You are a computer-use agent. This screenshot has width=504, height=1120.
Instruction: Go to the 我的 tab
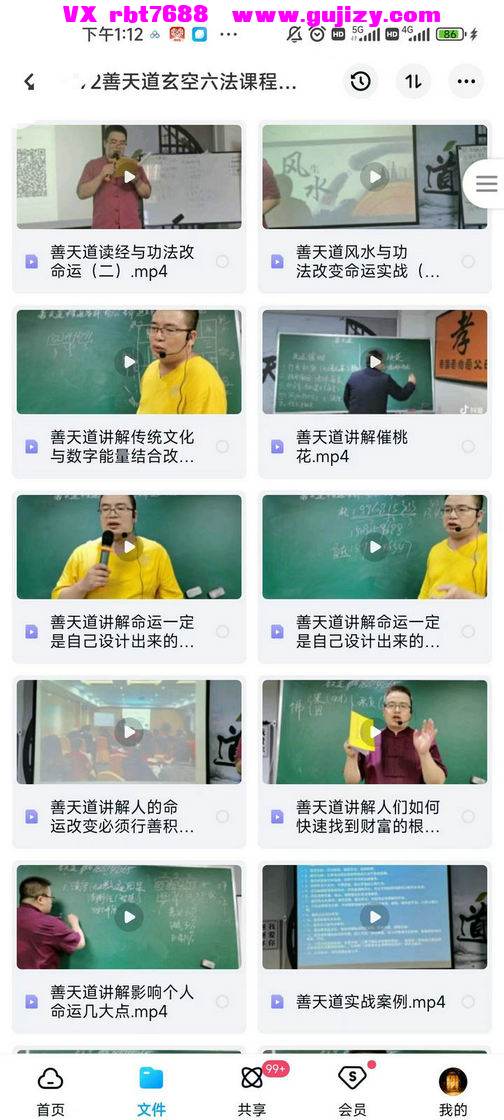[453, 1091]
